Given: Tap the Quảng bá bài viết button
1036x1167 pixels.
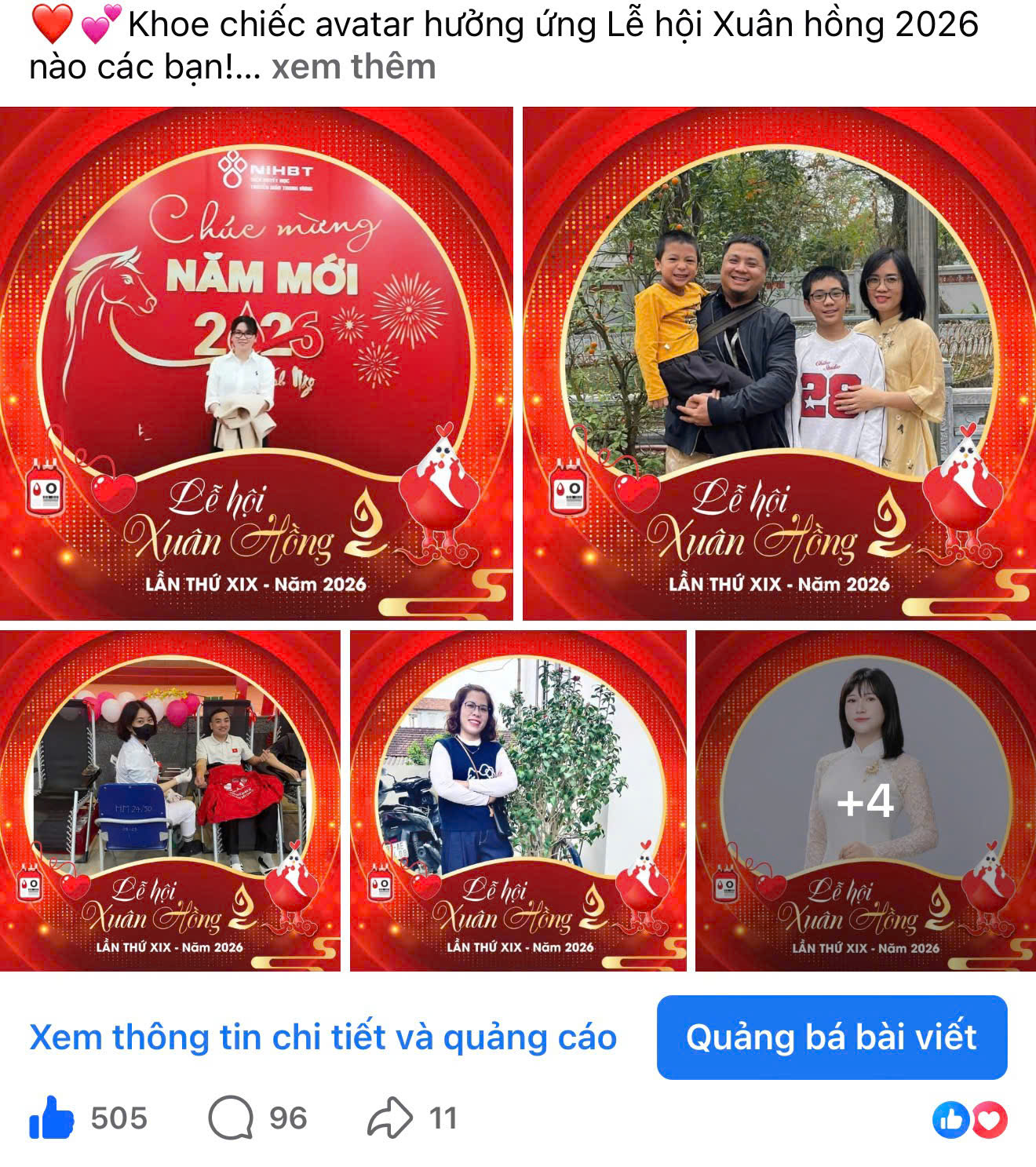Looking at the screenshot, I should coord(831,1038).
